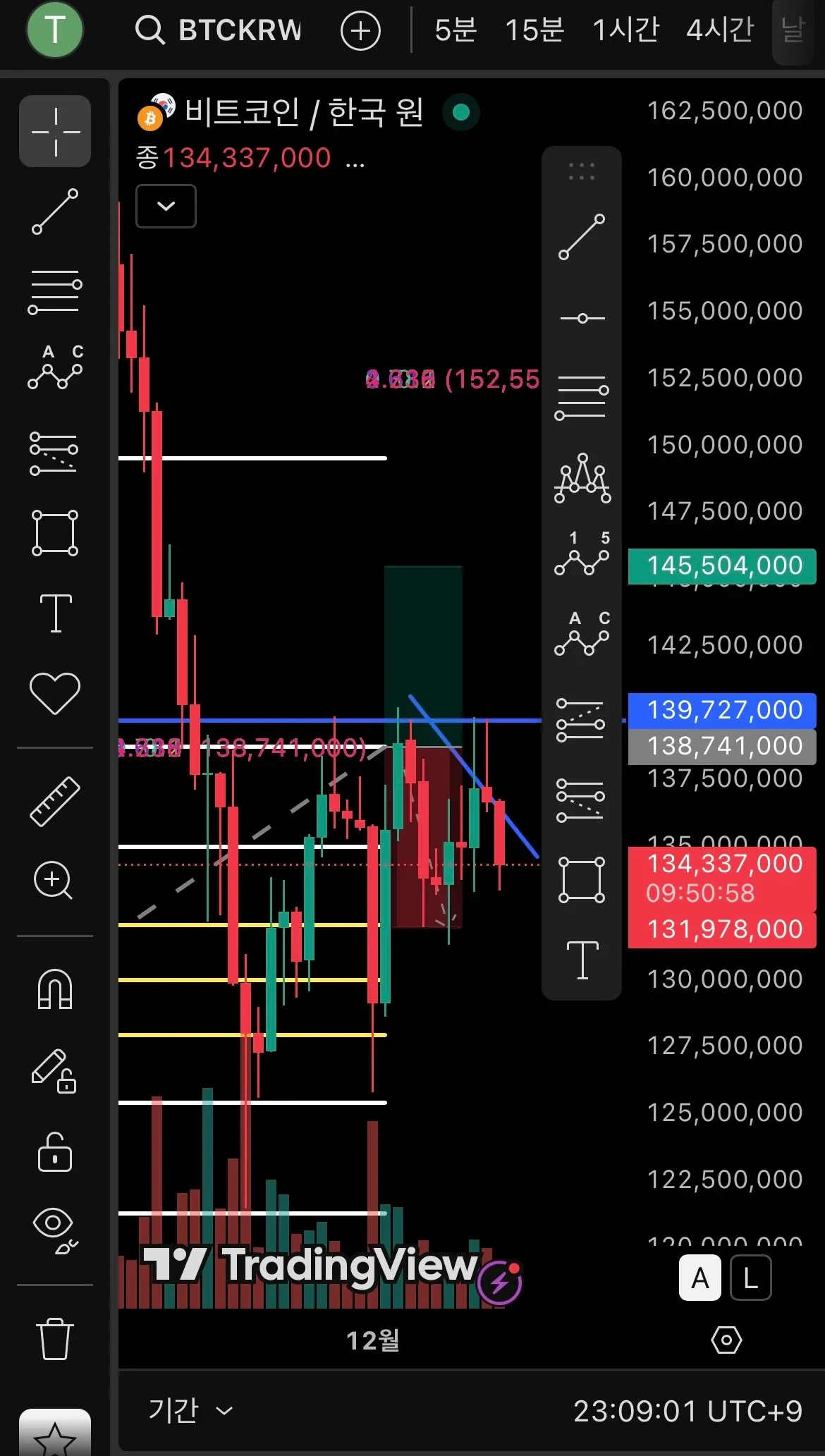Toggle the log scale L button
The image size is (825, 1456).
(750, 1278)
